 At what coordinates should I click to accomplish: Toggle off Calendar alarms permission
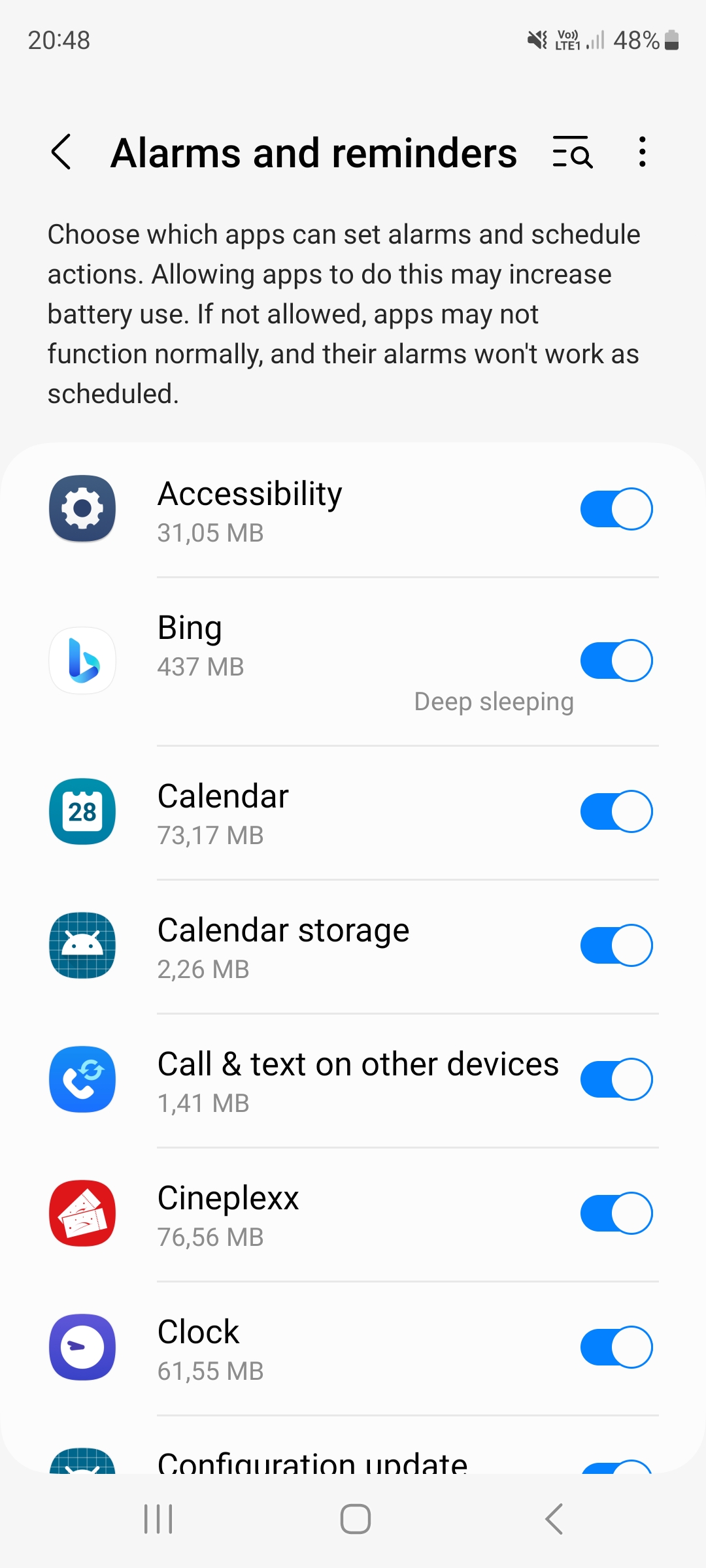pyautogui.click(x=616, y=811)
